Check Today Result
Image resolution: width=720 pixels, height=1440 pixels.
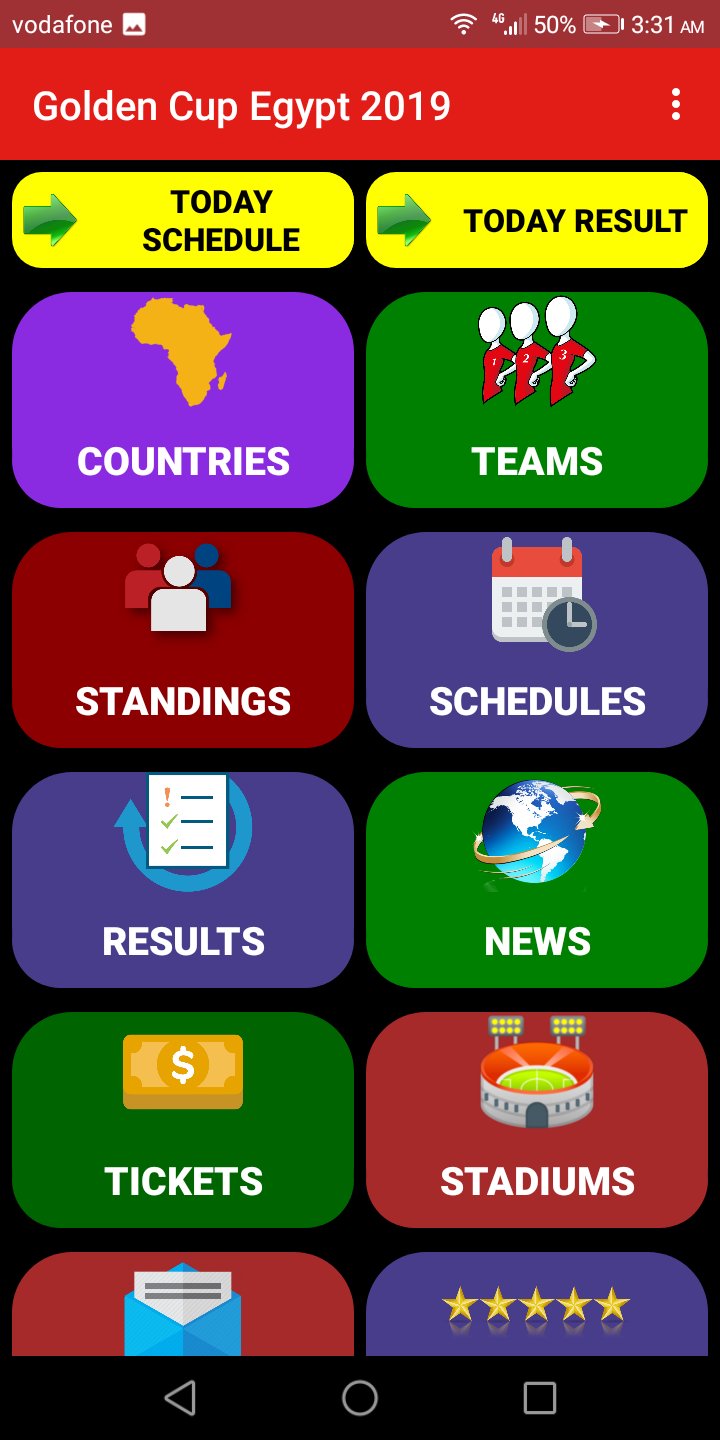tap(537, 220)
